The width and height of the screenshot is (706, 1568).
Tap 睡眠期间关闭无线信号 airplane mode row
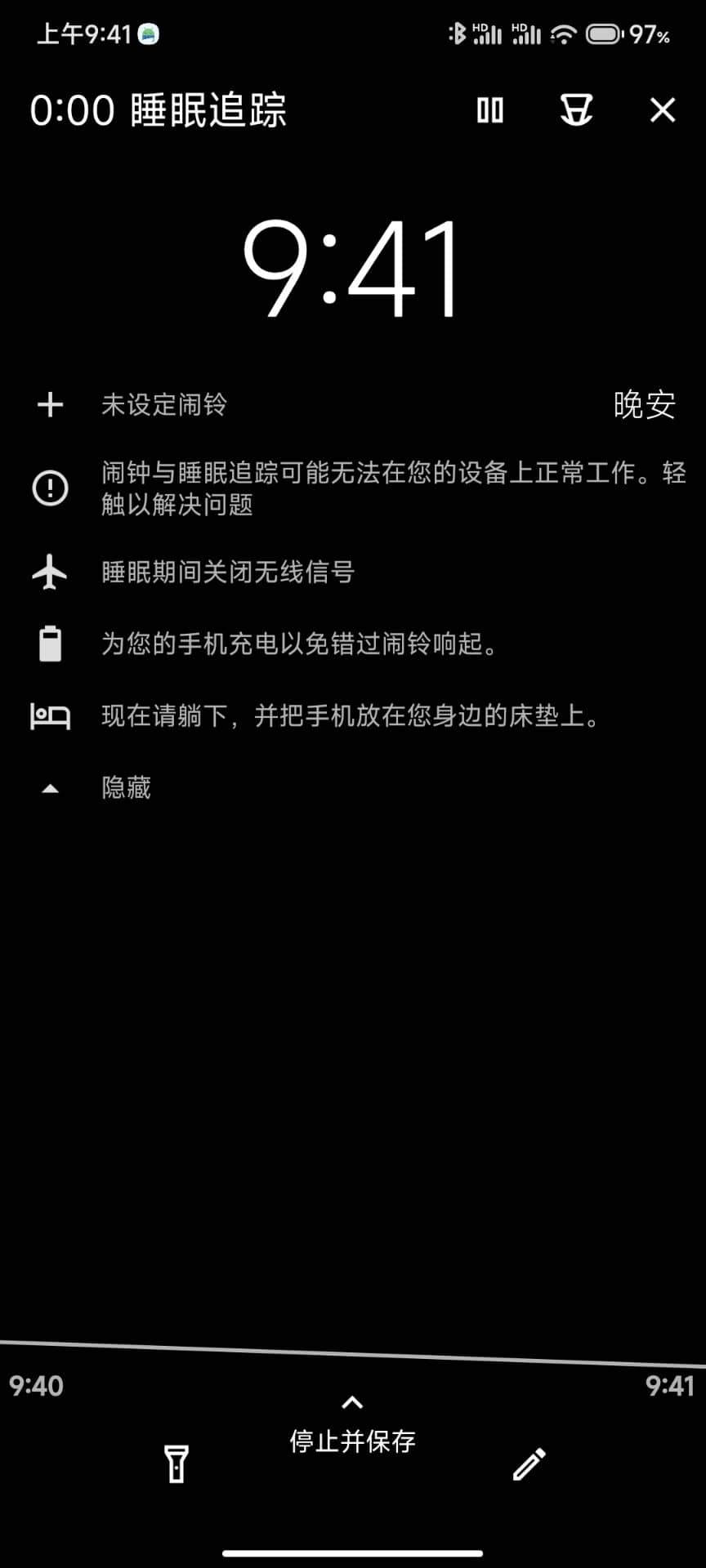click(x=227, y=572)
